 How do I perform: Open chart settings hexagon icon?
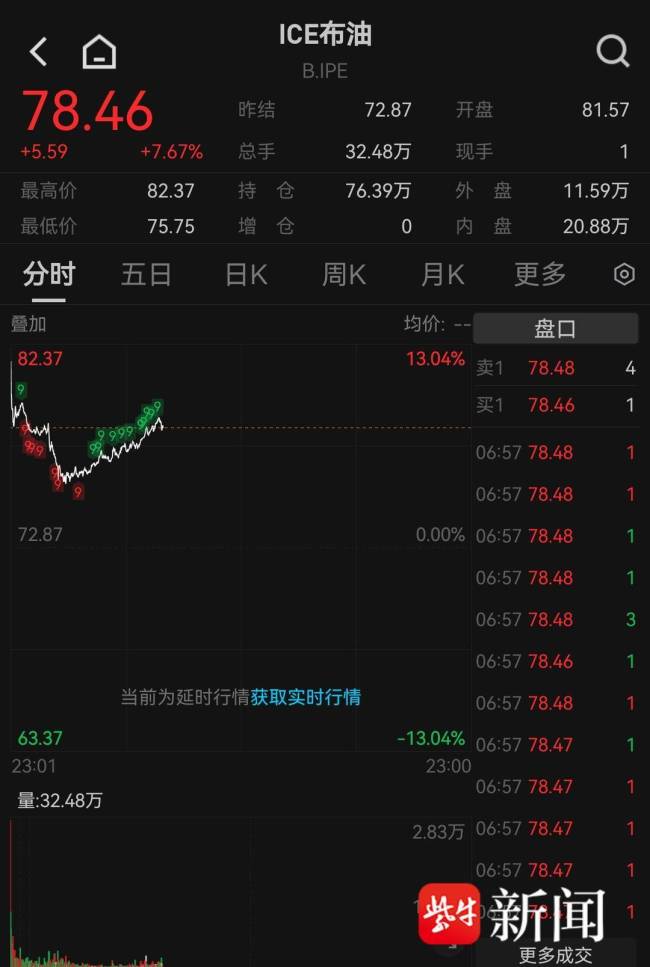[x=624, y=274]
